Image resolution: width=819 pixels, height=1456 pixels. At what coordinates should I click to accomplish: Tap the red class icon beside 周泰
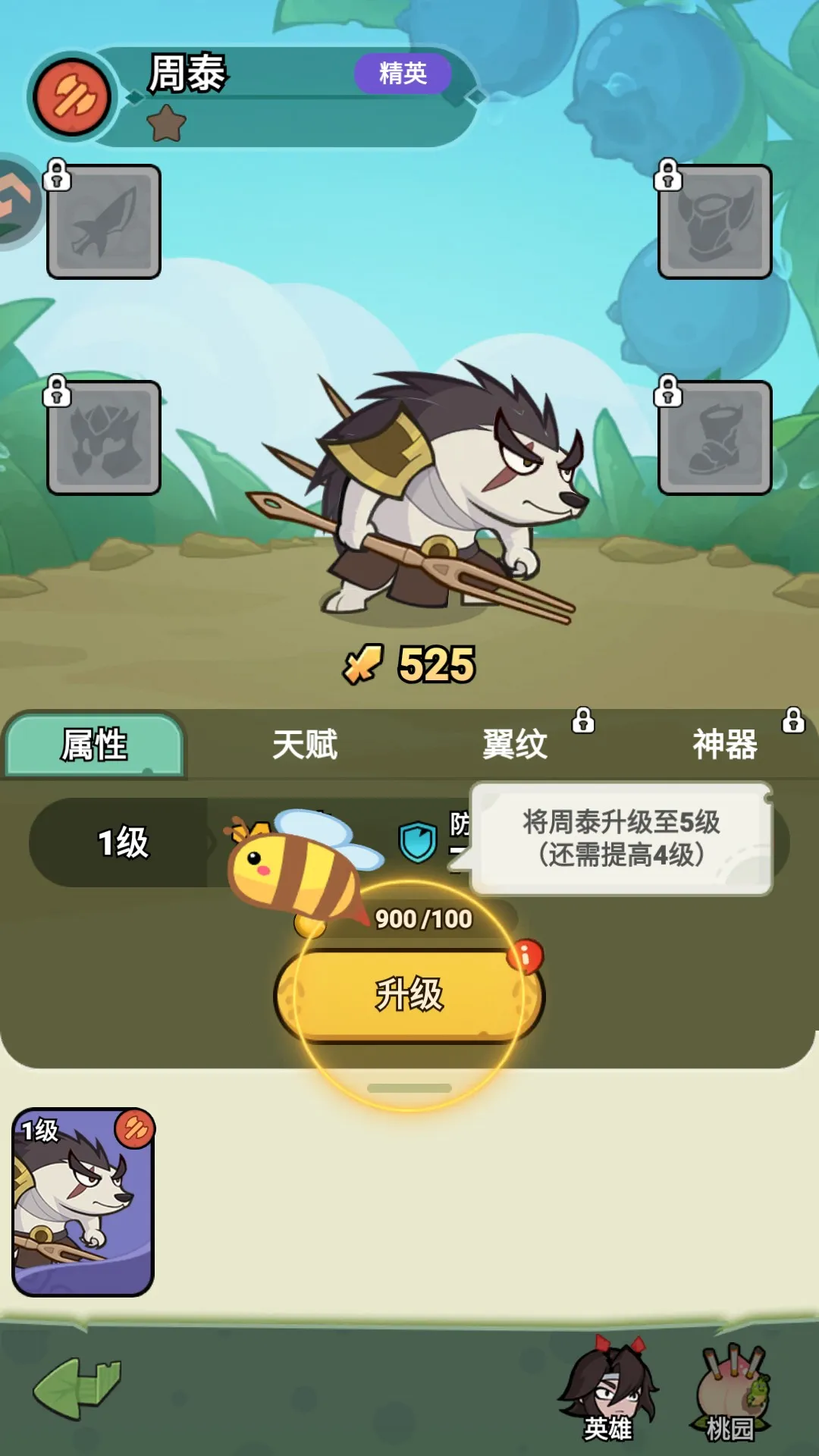point(72,97)
